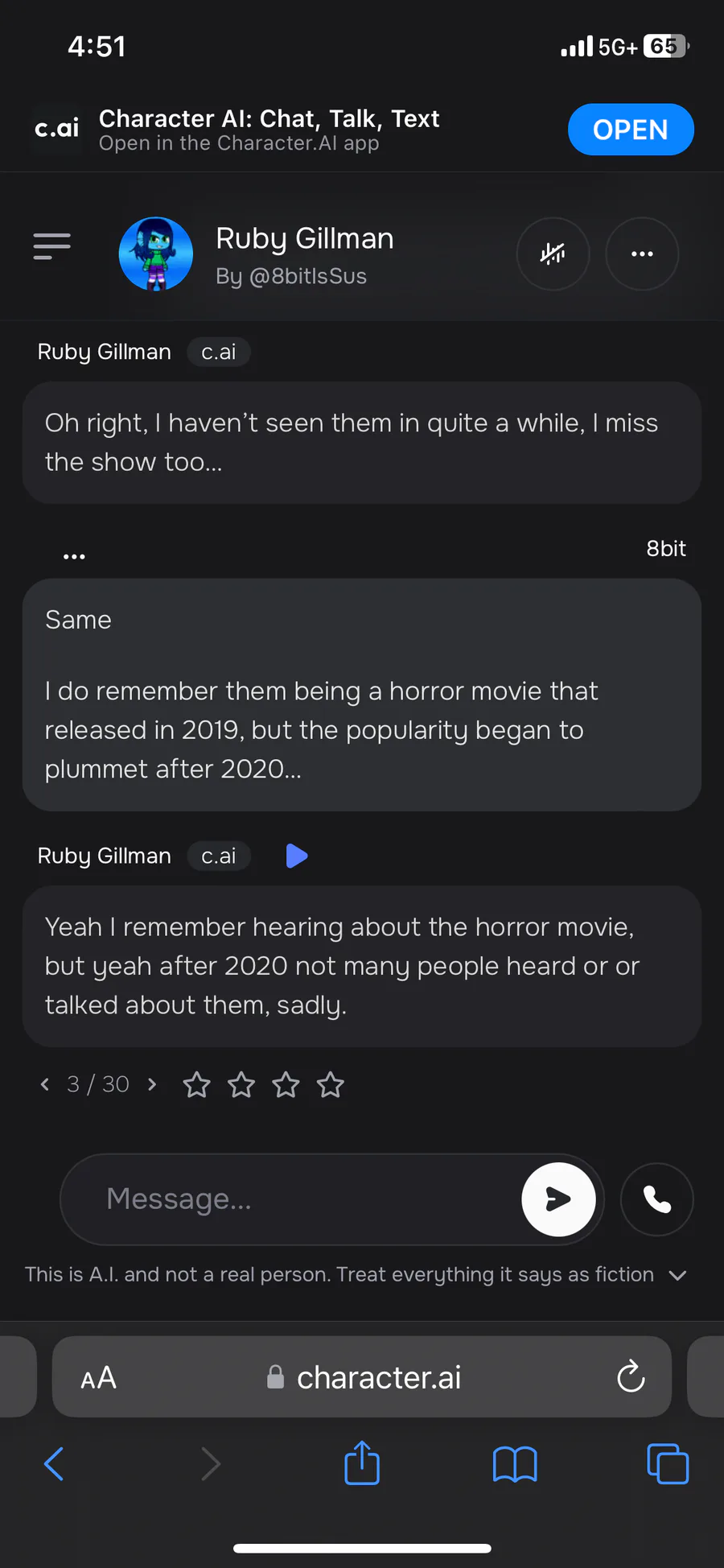Image resolution: width=724 pixels, height=1568 pixels.
Task: Open Safari bookmarks
Action: (515, 1463)
